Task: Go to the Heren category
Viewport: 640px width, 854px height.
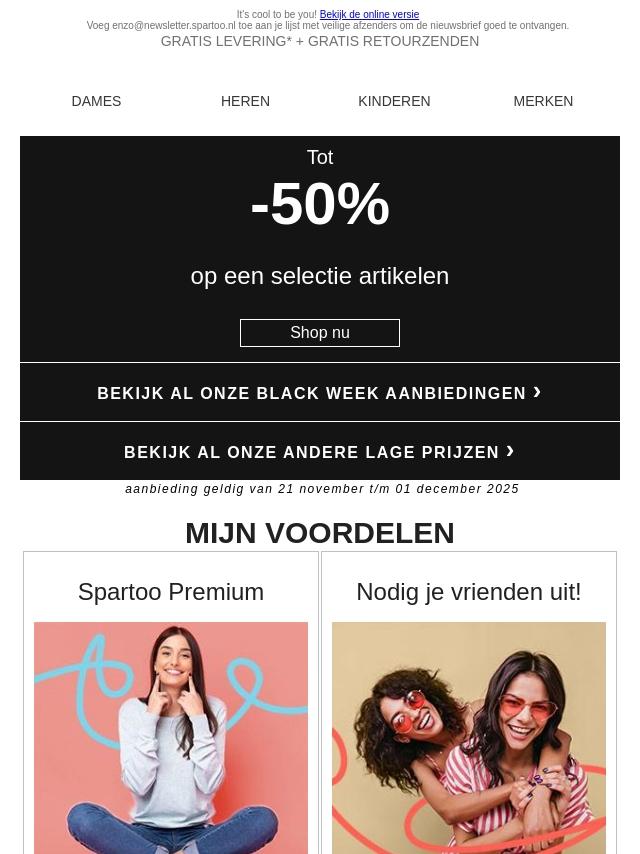Action: tap(245, 101)
